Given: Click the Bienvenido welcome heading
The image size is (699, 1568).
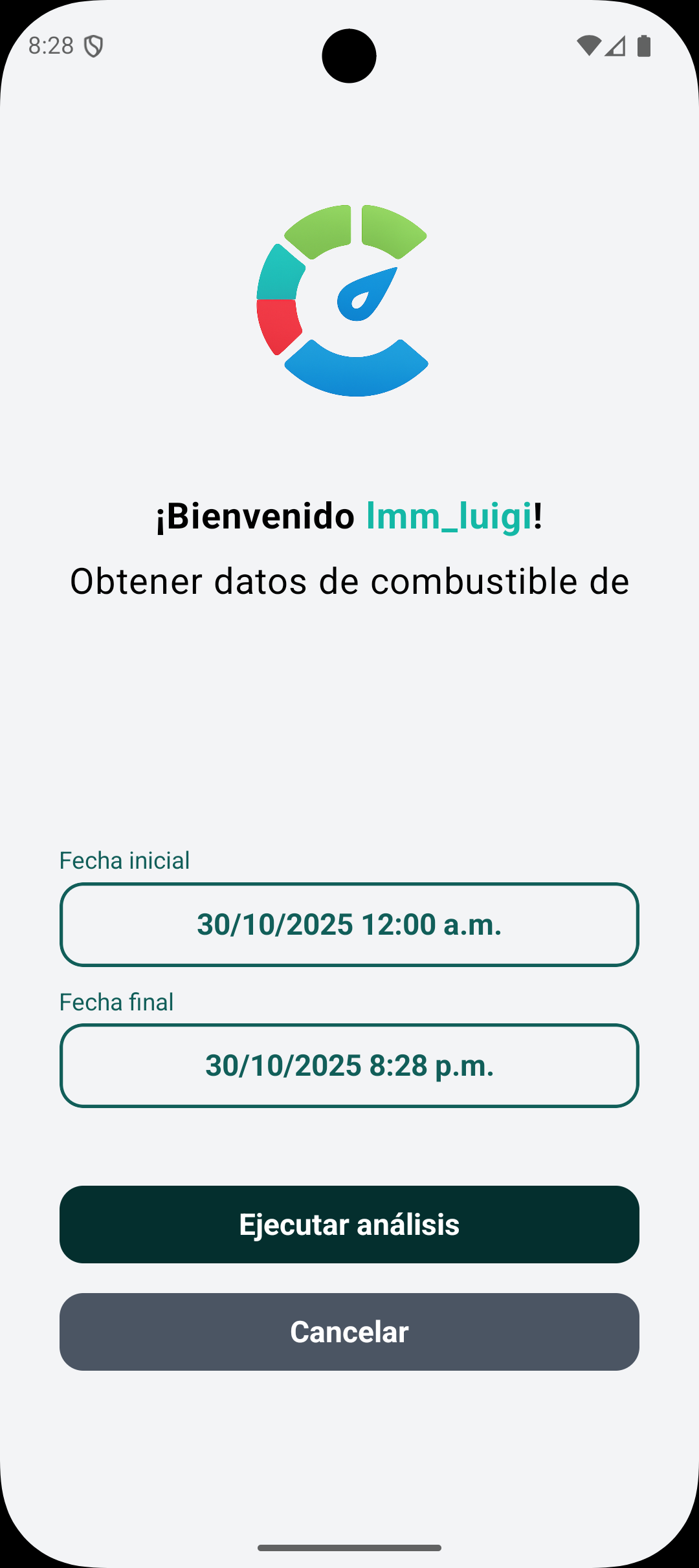Looking at the screenshot, I should coord(256,516).
